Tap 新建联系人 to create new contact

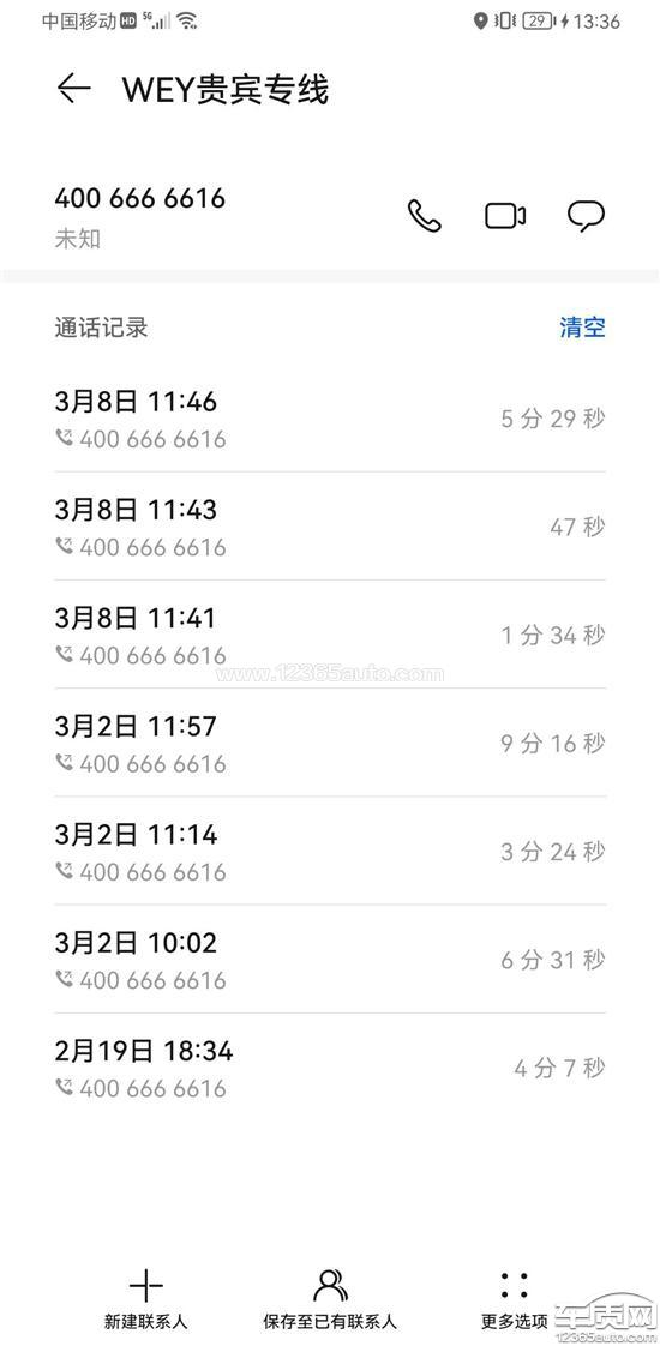146,1299
